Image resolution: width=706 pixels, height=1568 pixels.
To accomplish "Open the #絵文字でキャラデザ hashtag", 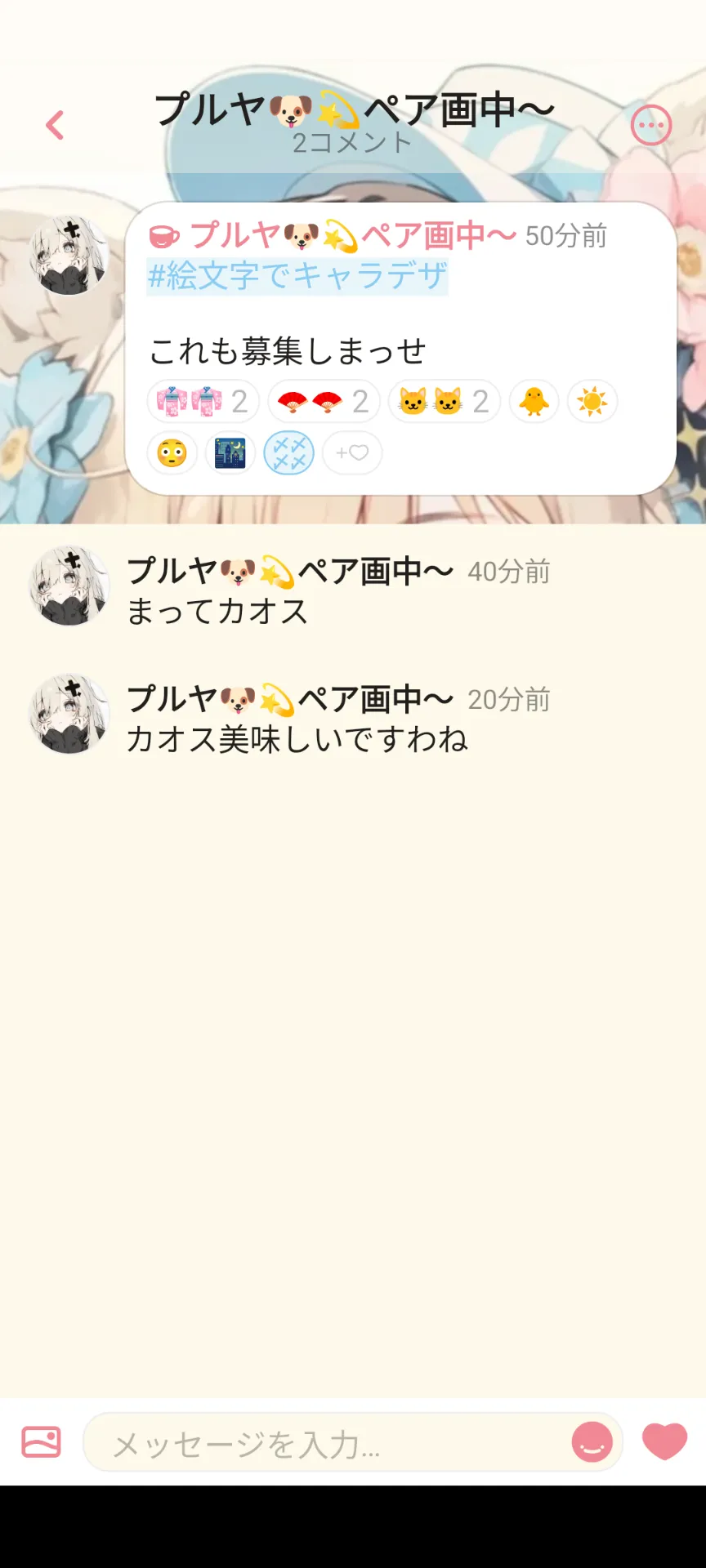I will [x=297, y=276].
